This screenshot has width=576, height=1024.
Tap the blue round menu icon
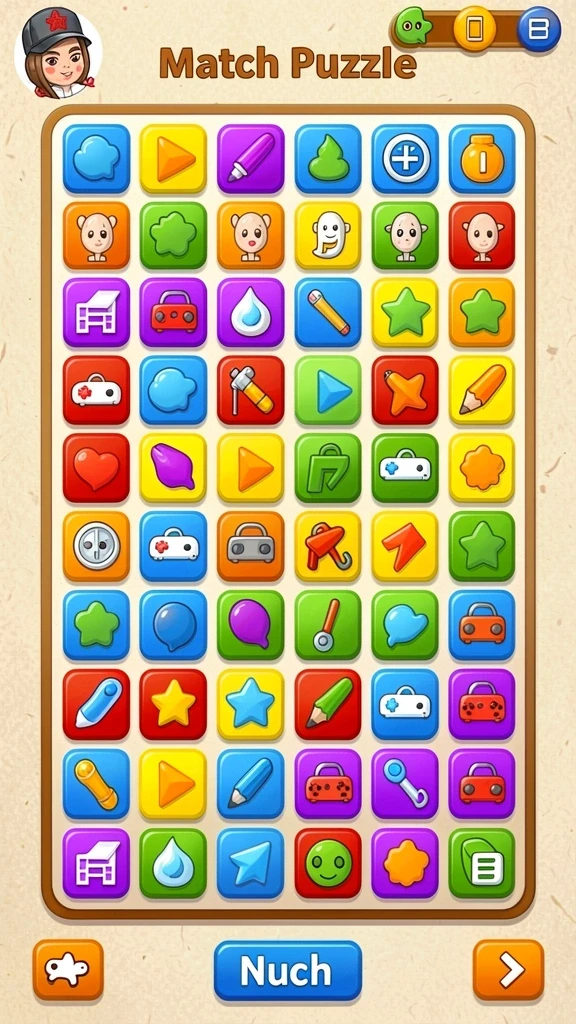pyautogui.click(x=539, y=29)
